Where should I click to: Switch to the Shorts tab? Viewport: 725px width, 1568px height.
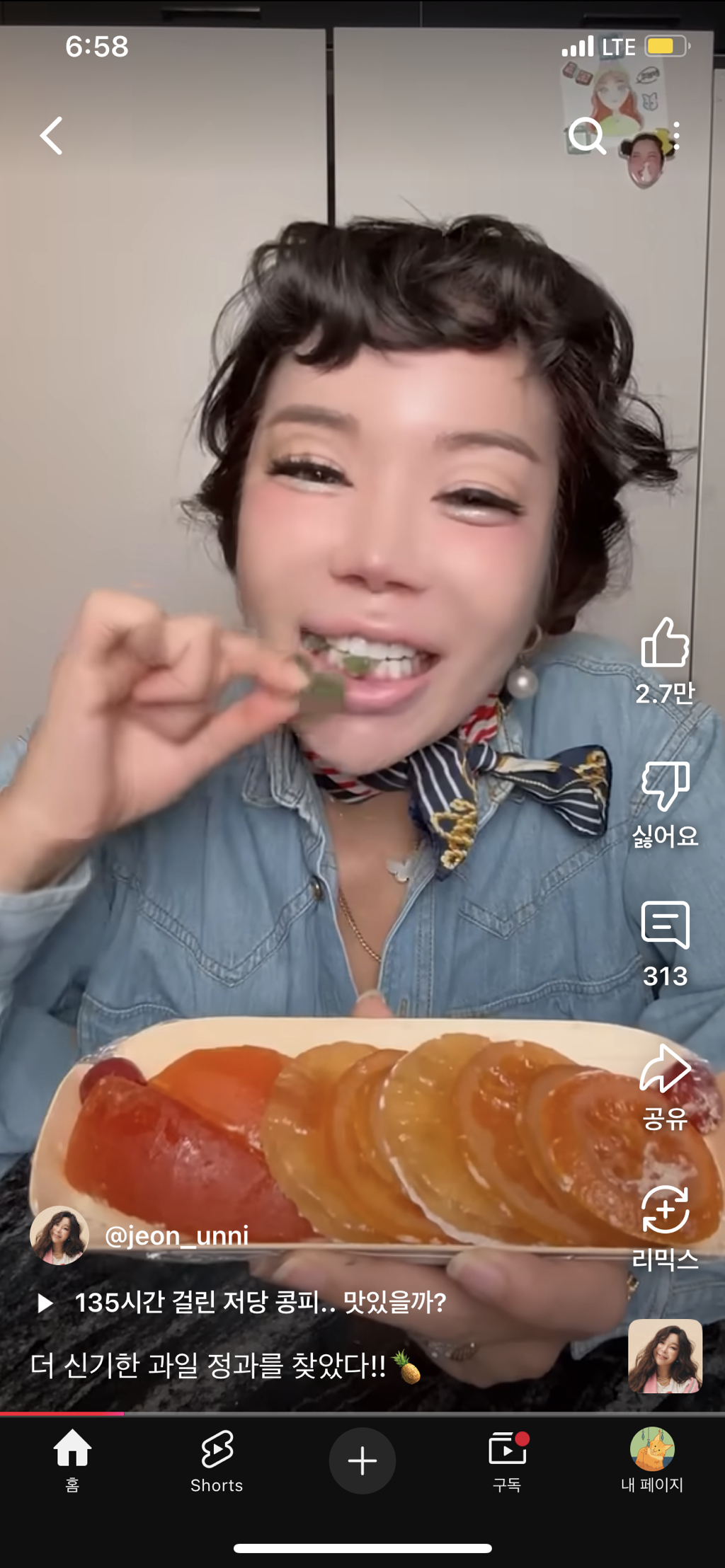217,1460
